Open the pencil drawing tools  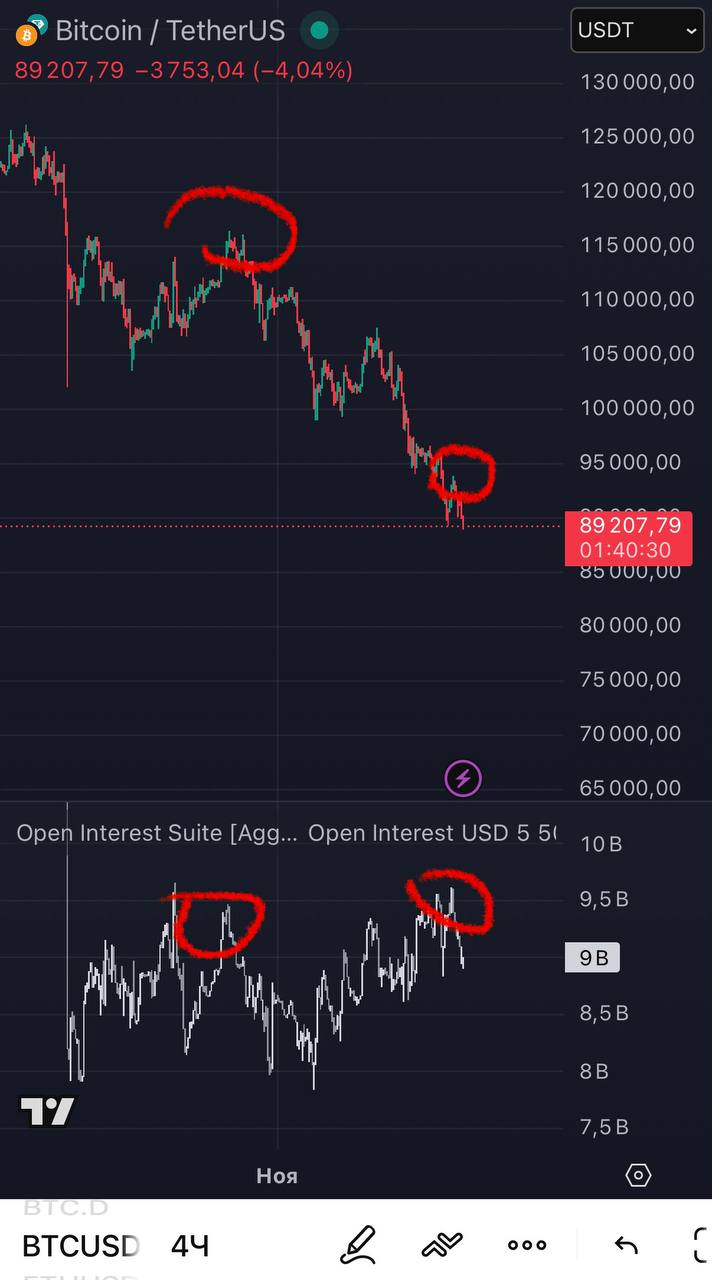(x=358, y=1245)
